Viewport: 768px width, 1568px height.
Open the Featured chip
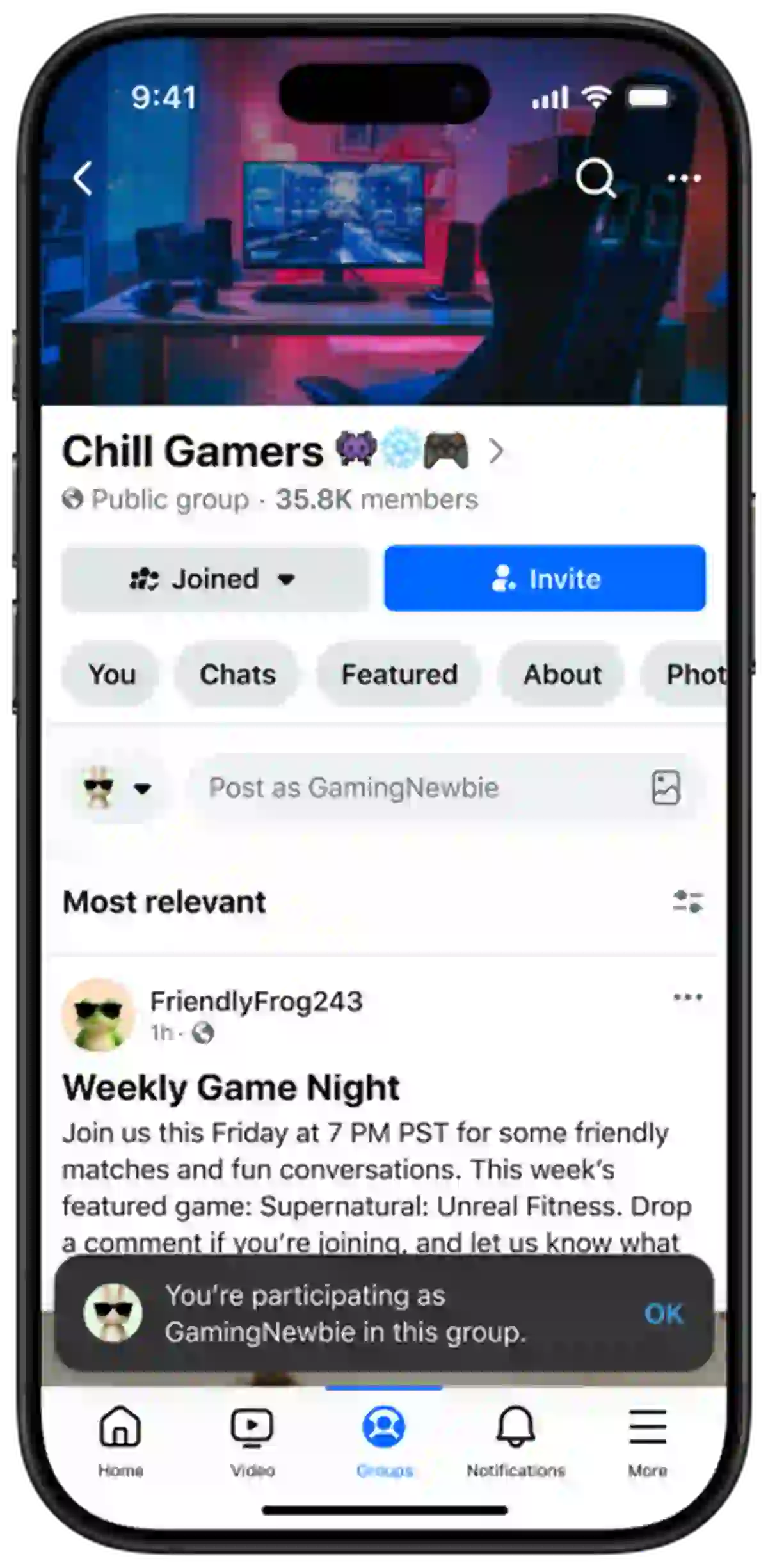(x=399, y=674)
